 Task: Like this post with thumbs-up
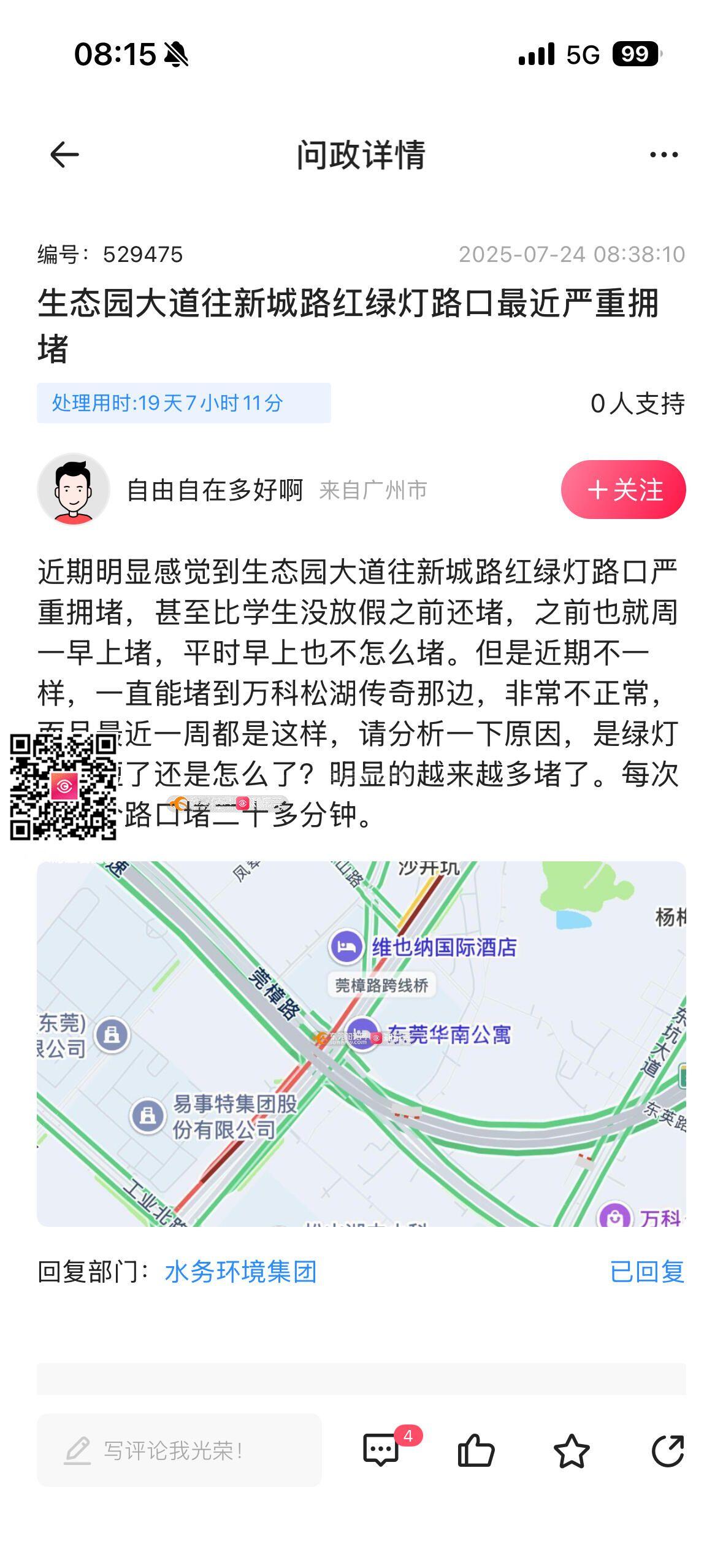[x=476, y=1450]
